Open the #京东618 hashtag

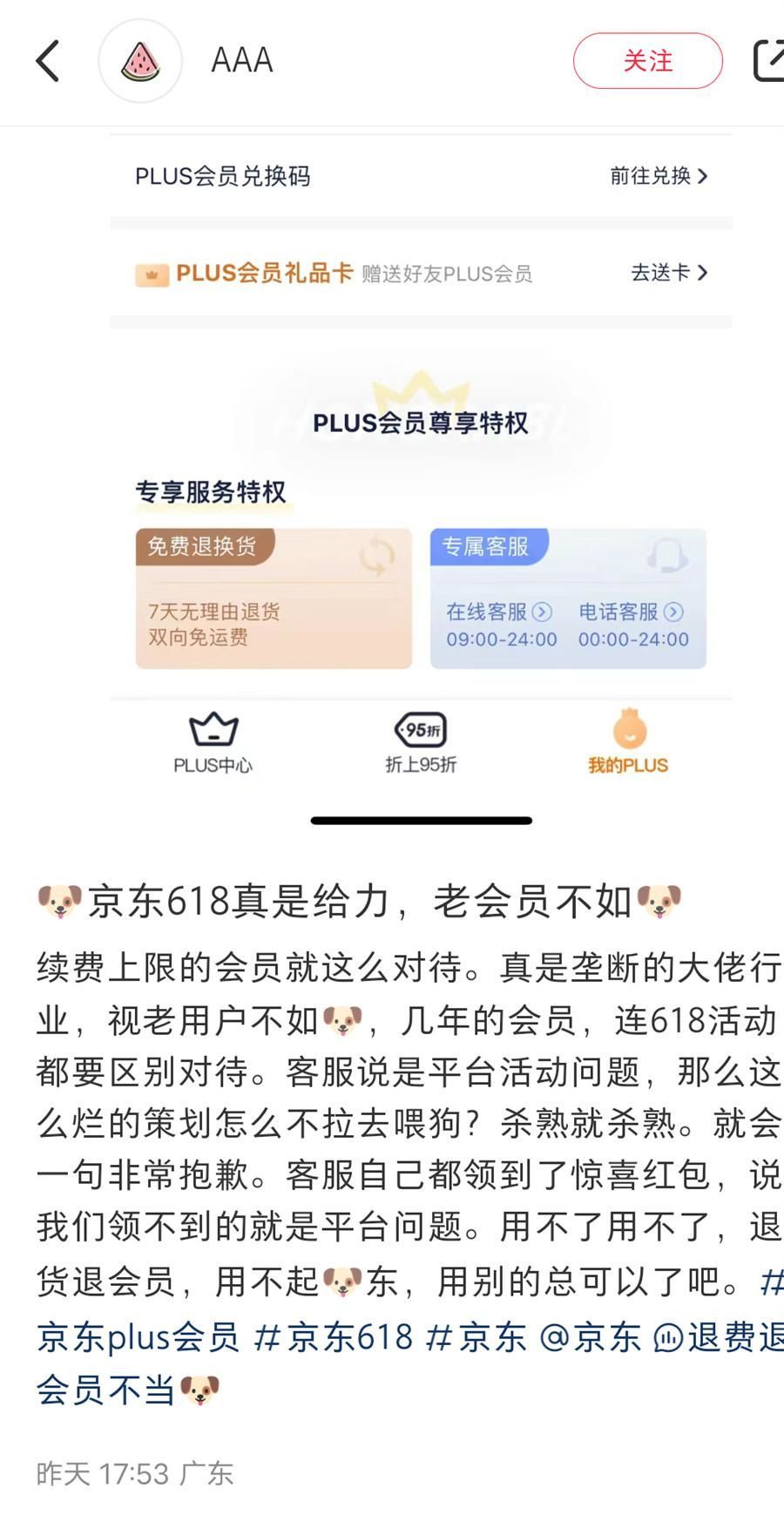(x=333, y=1336)
